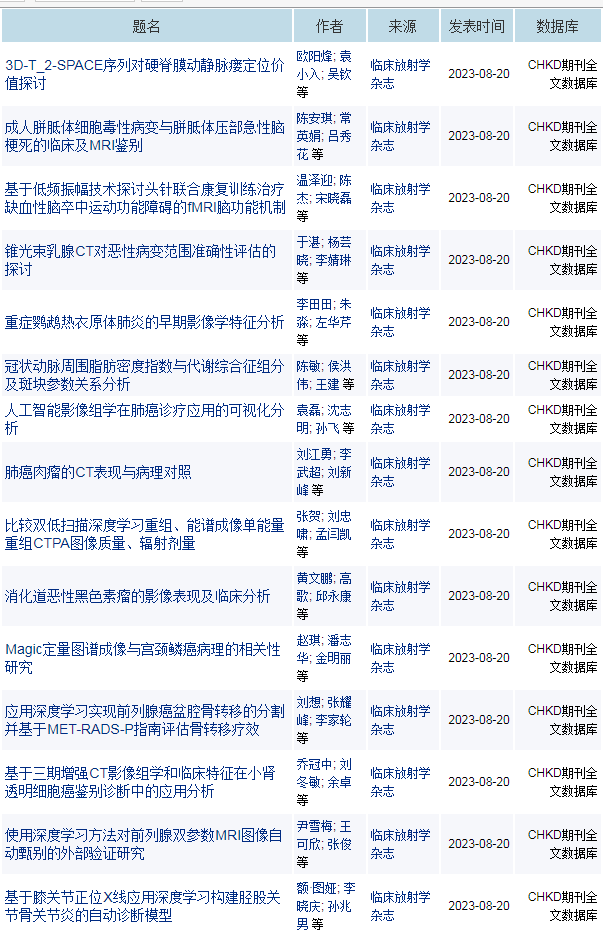View author 欧阳煌 in the first row

coord(314,56)
